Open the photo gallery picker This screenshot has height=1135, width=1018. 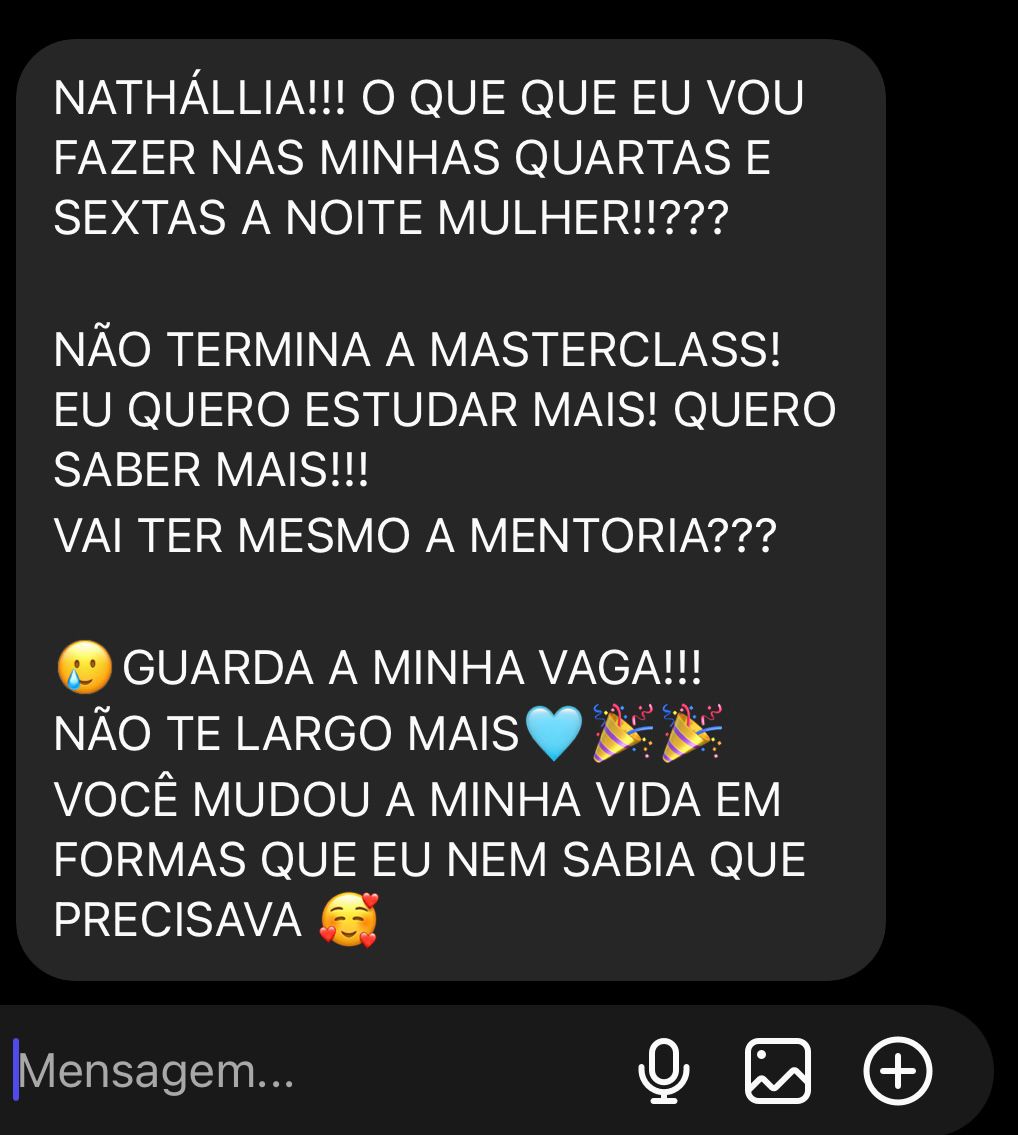point(778,1071)
